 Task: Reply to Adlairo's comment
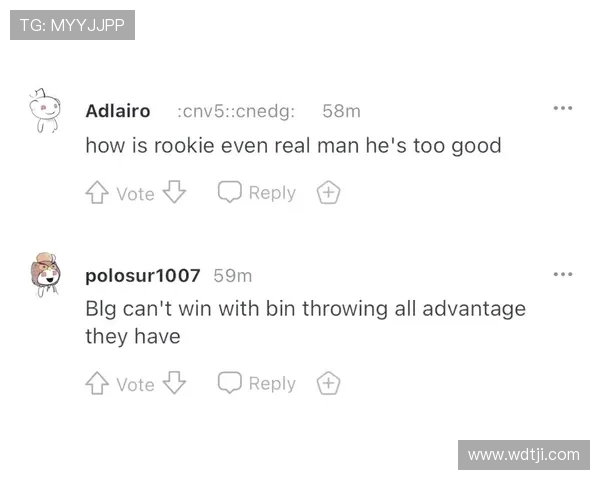[x=257, y=193]
